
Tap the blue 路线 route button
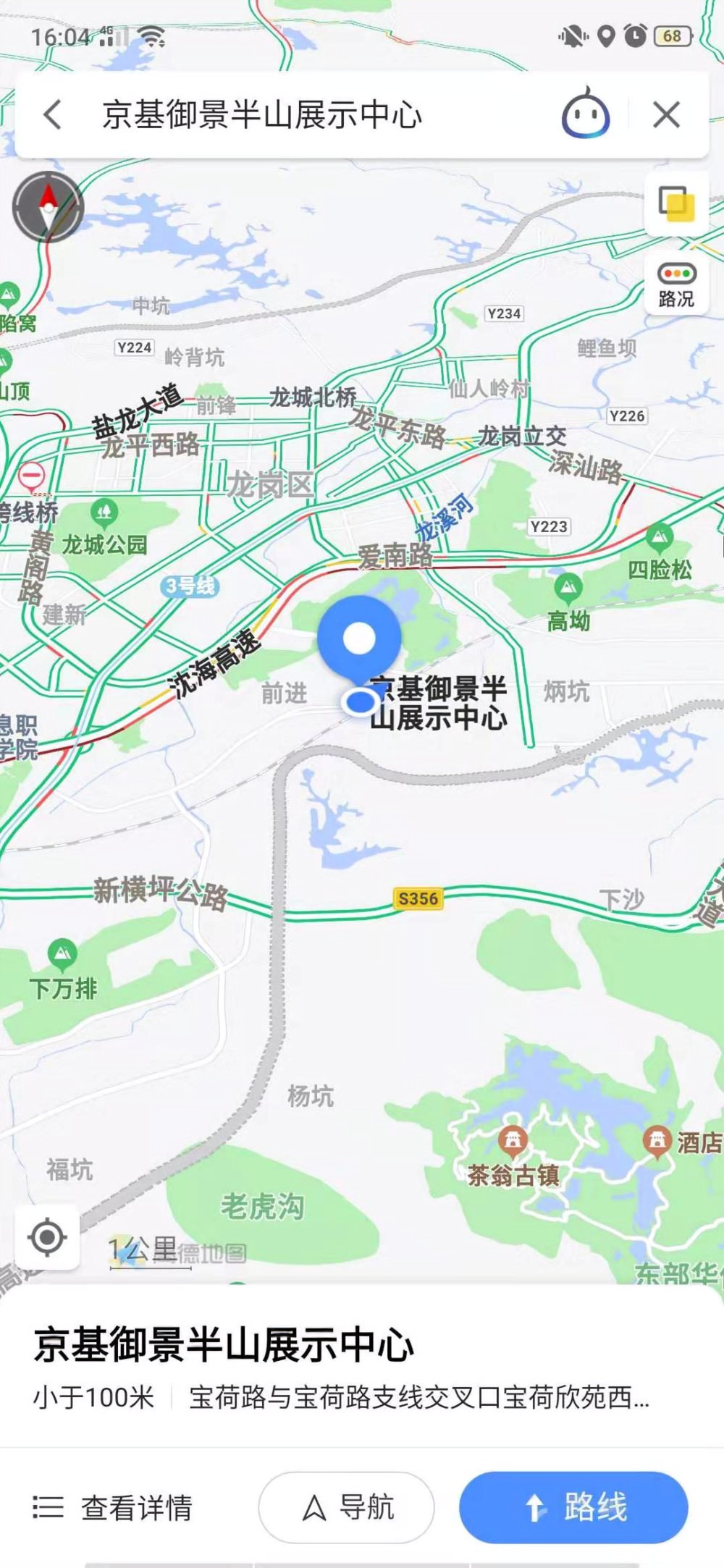[x=573, y=1508]
